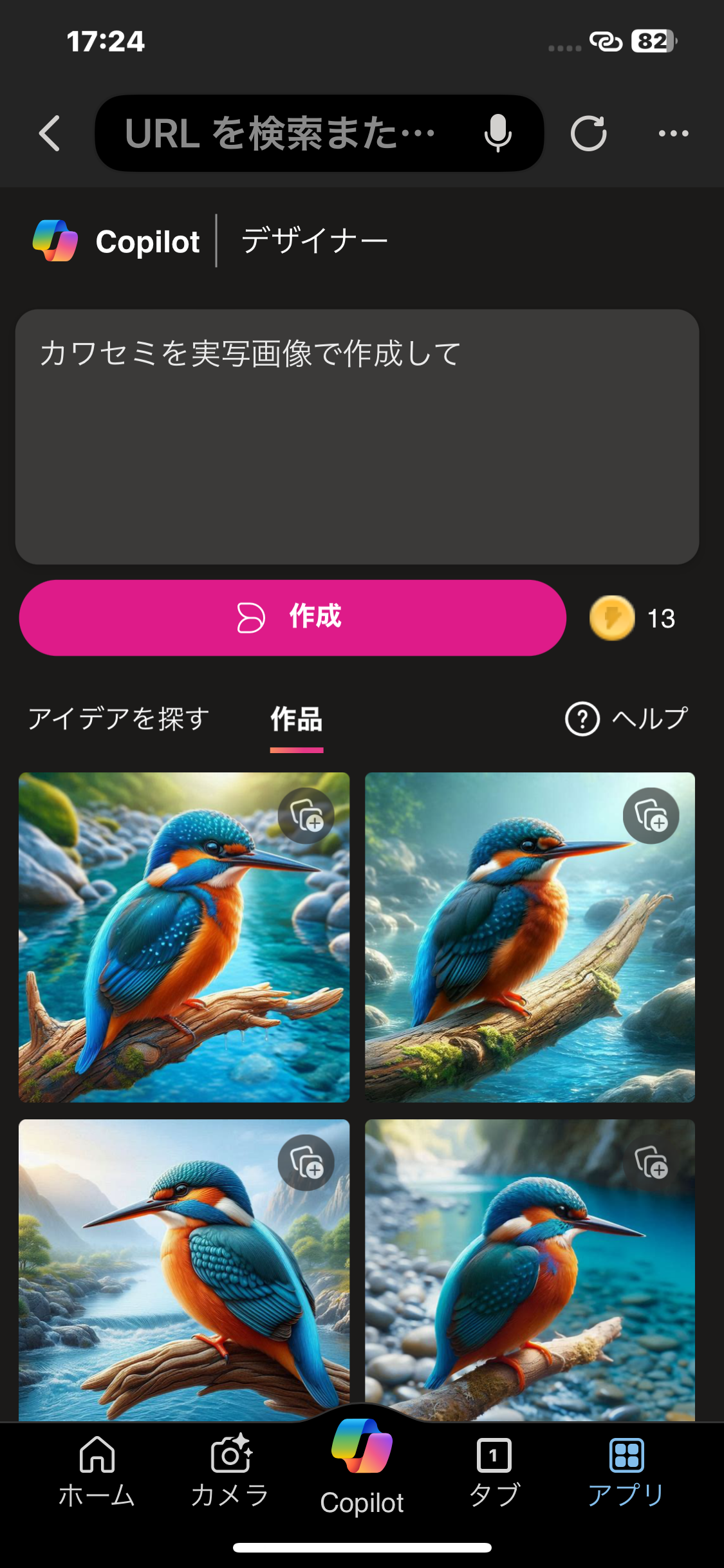Image resolution: width=724 pixels, height=1568 pixels.
Task: Edit the カワセミ prompt text box
Action: 357,436
